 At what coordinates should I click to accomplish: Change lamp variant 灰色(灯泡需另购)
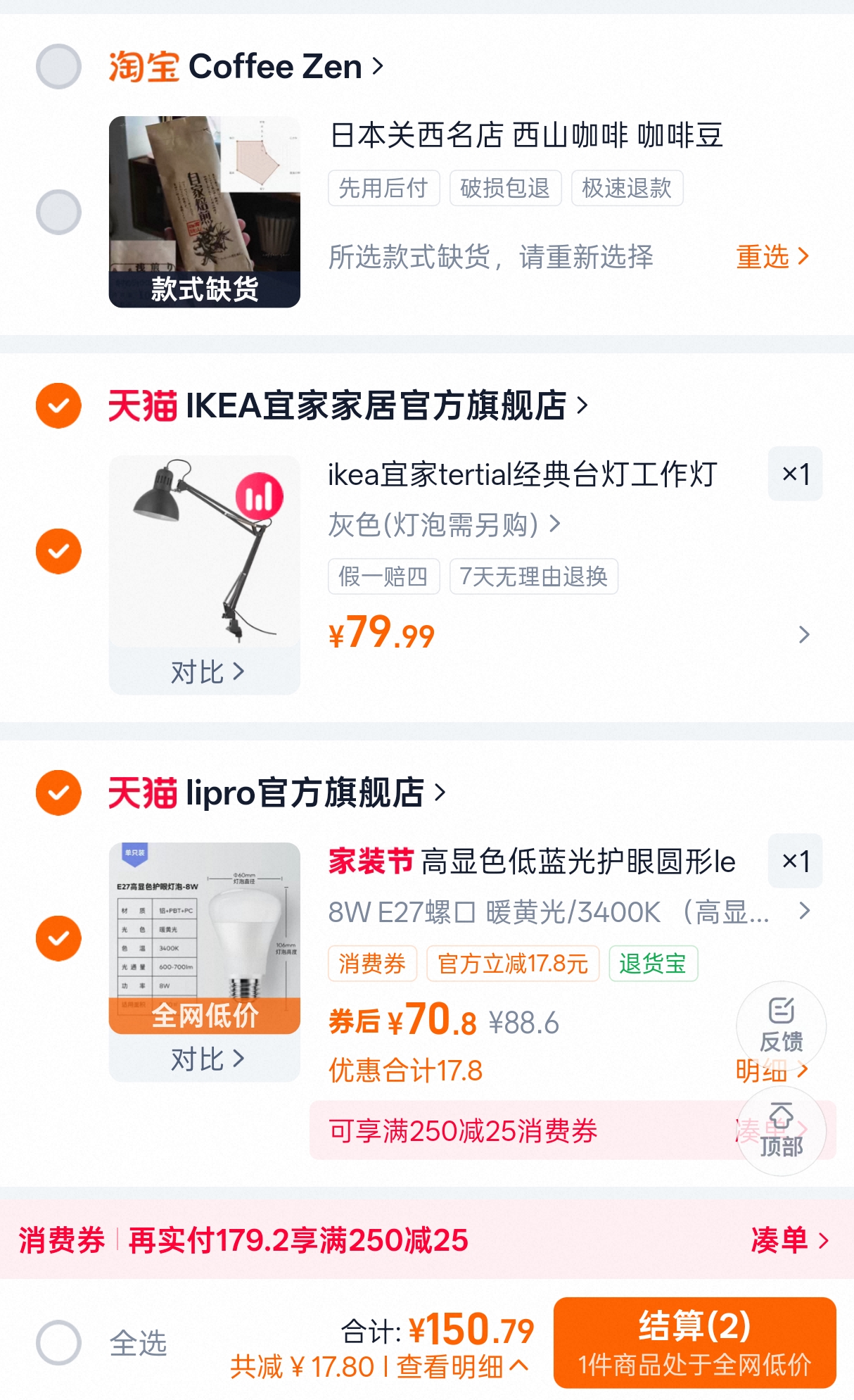pyautogui.click(x=443, y=524)
